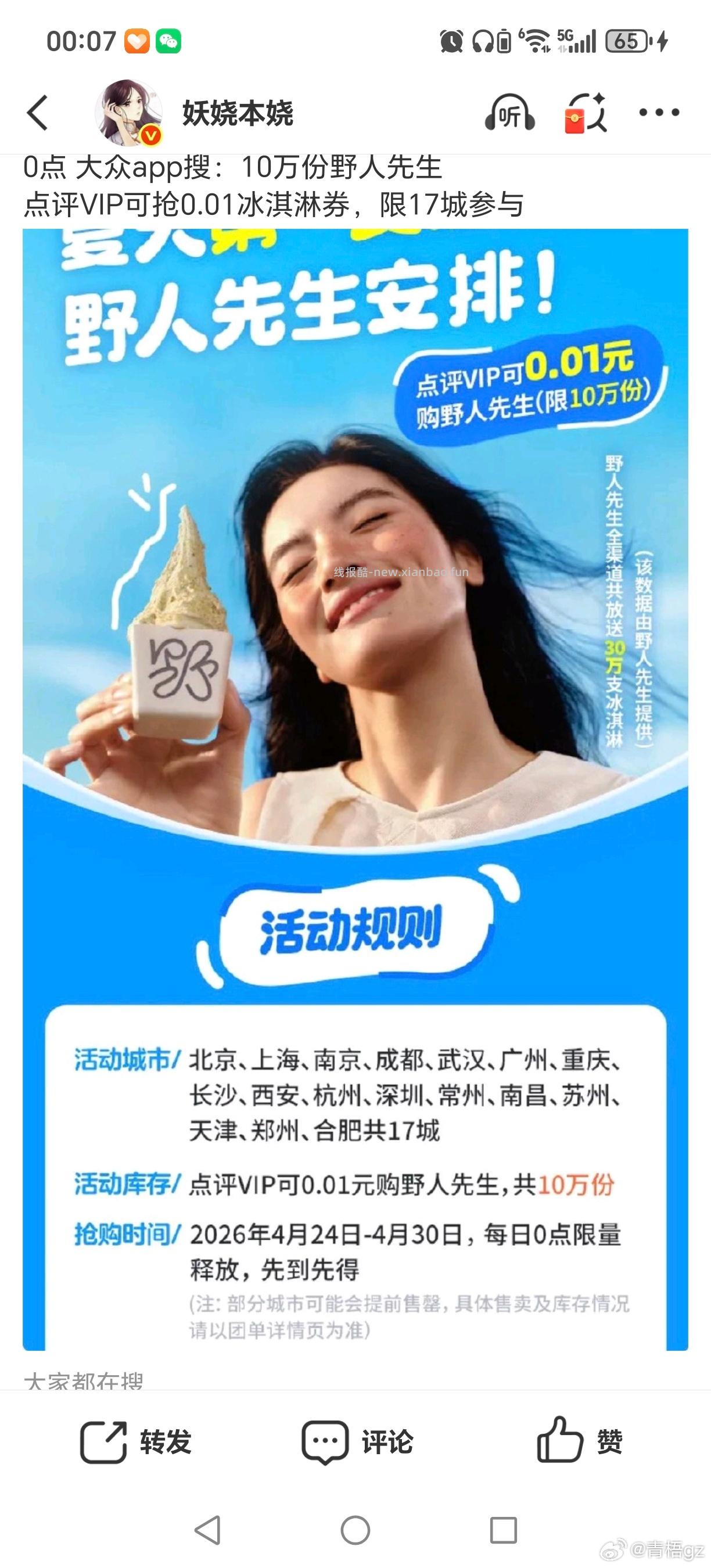
Task: Go back using the top-left arrow
Action: coord(38,113)
